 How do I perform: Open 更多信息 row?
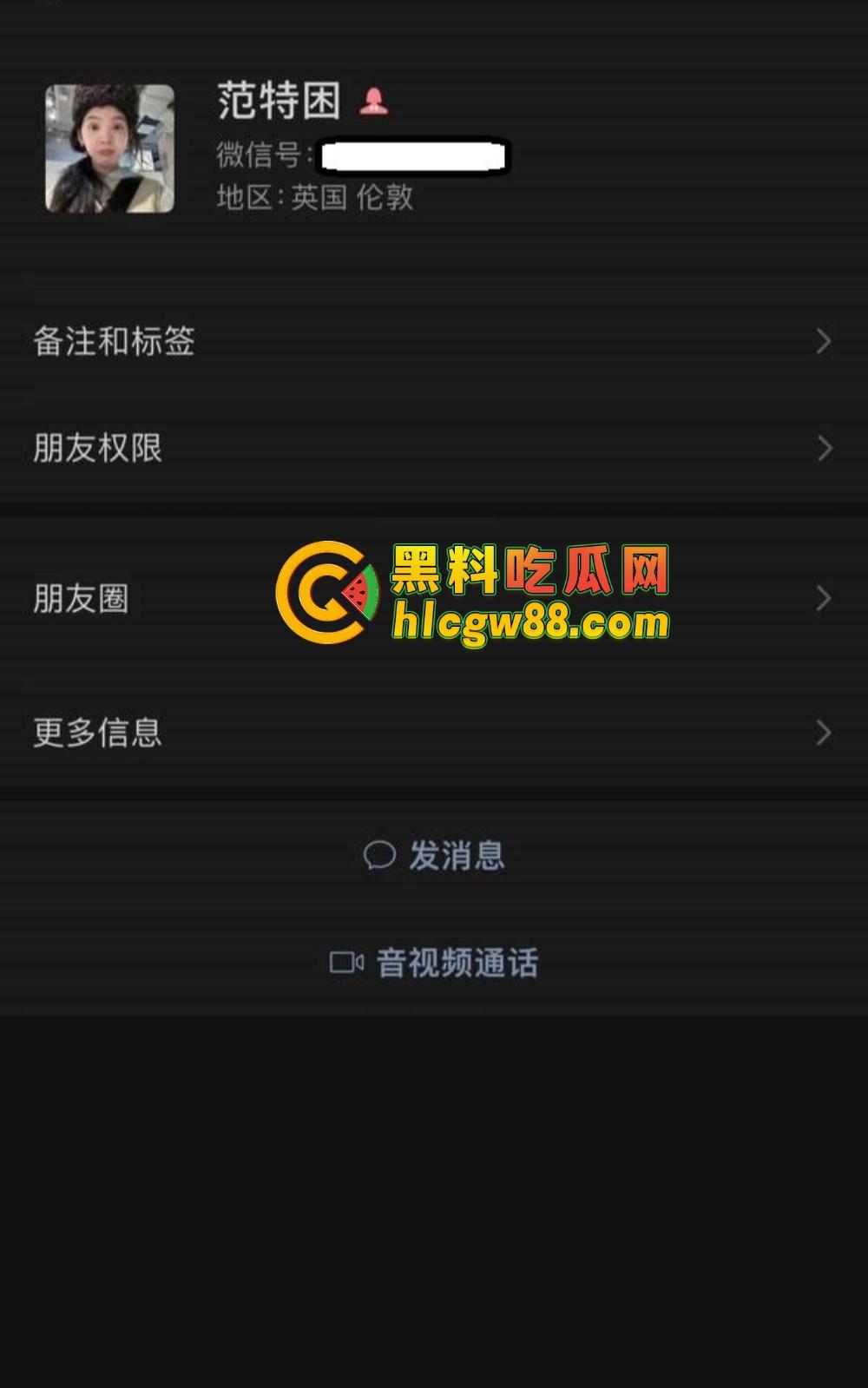[434, 733]
